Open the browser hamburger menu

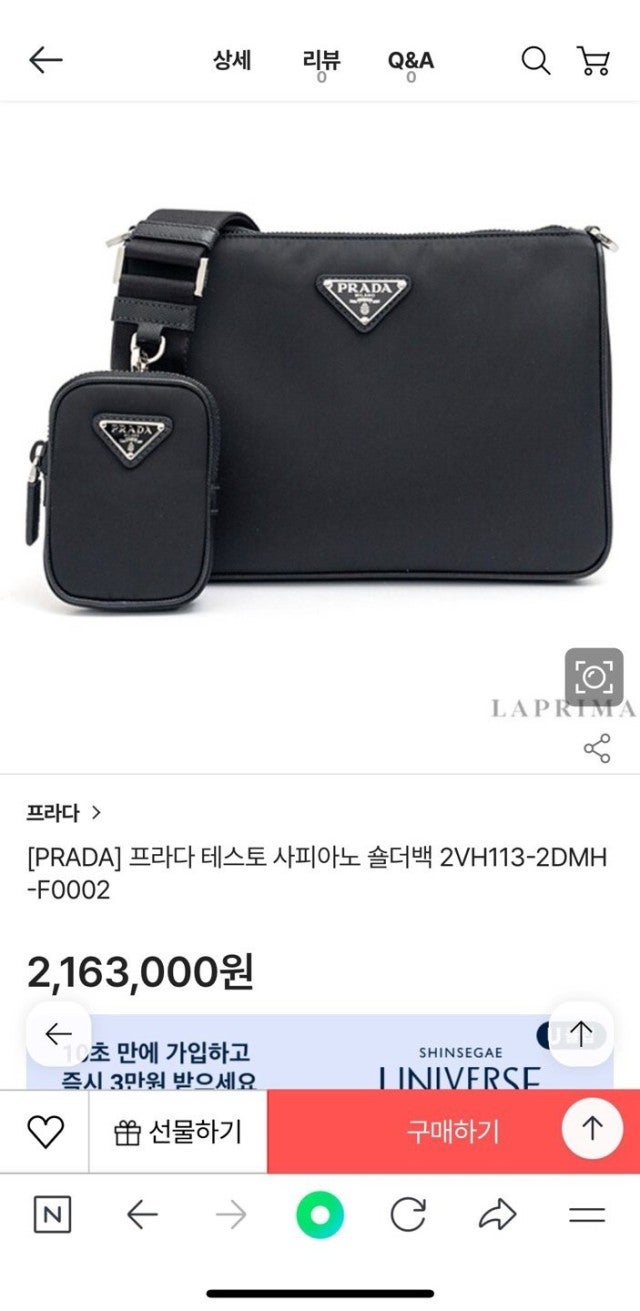(587, 1215)
